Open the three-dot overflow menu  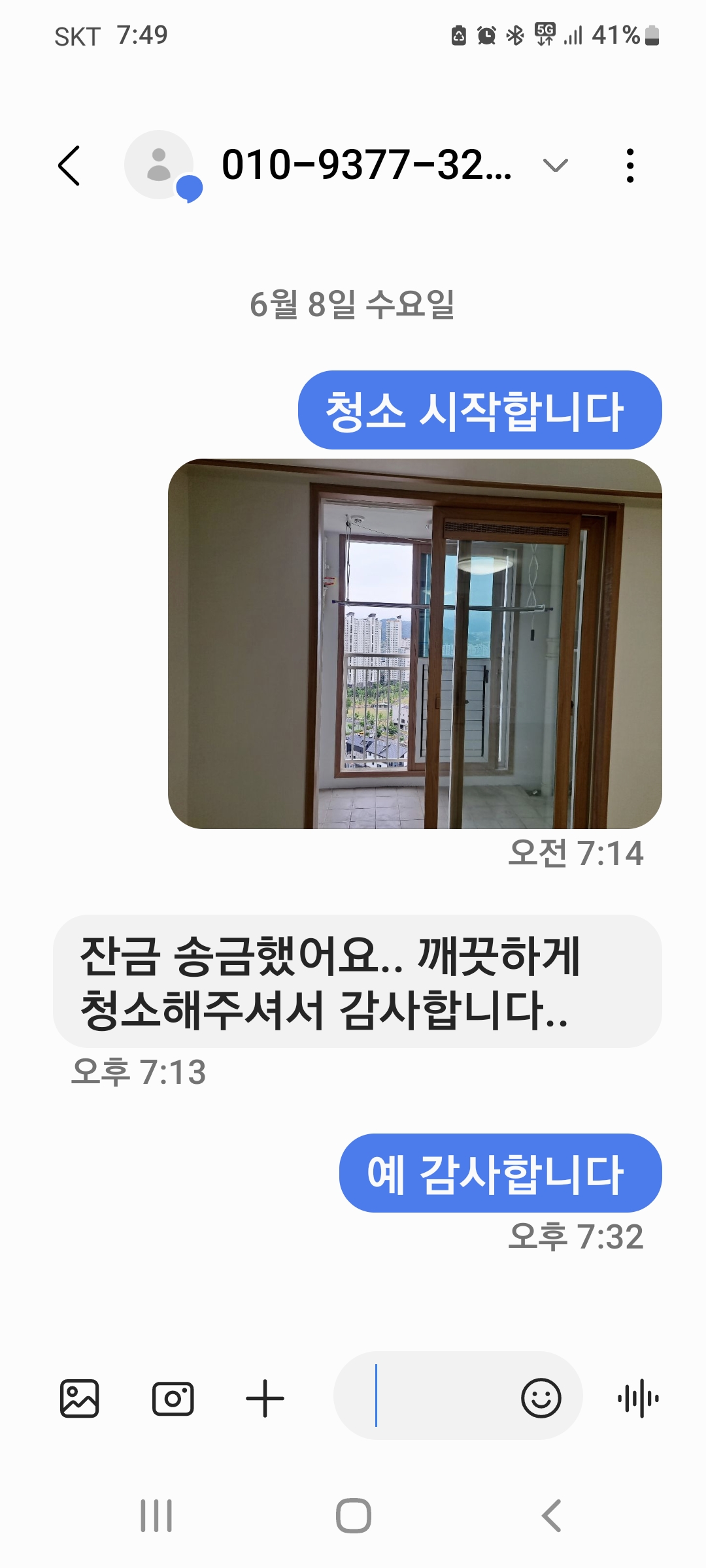(630, 165)
